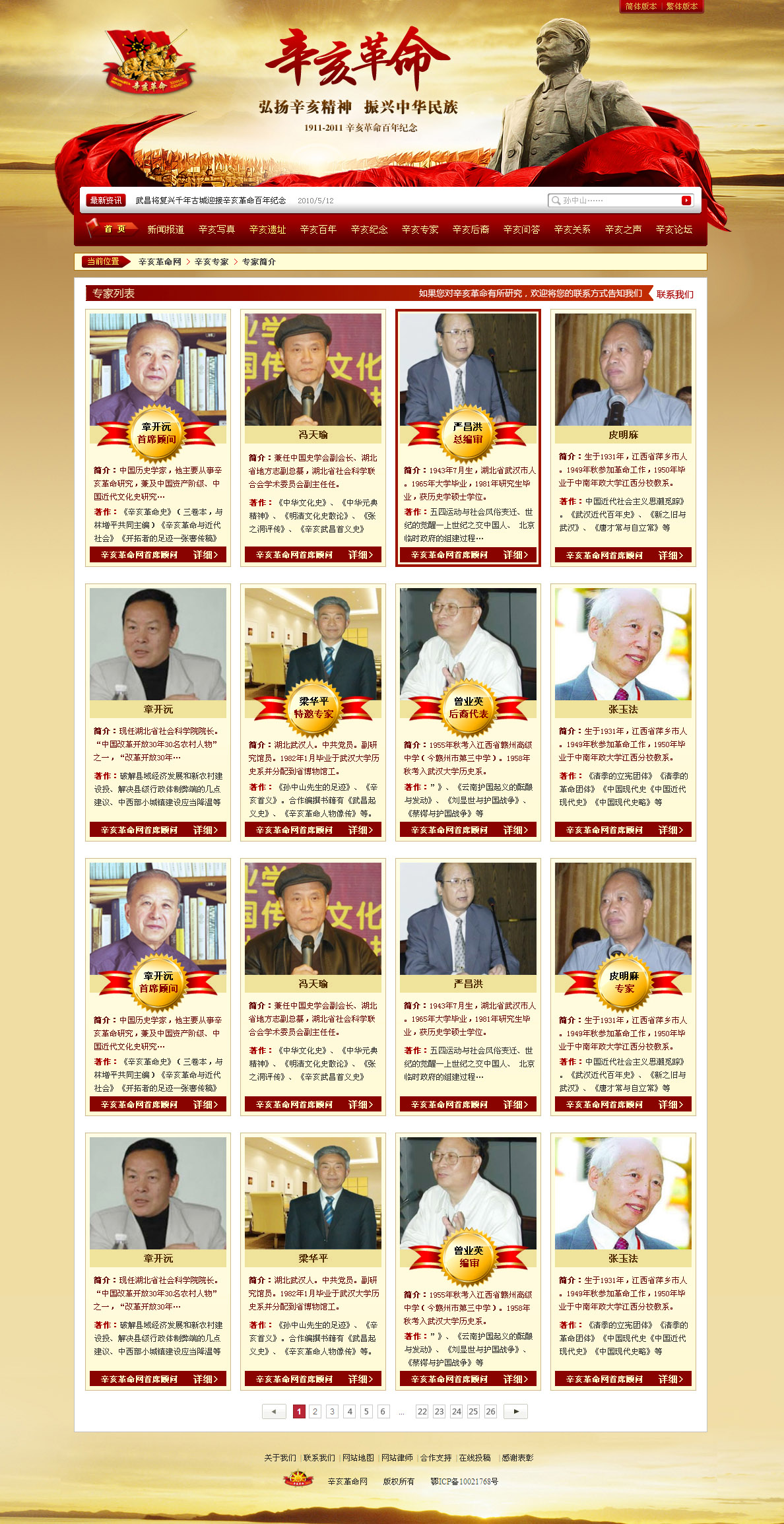
Task: Go to 新闻报道 section
Action: 166,229
